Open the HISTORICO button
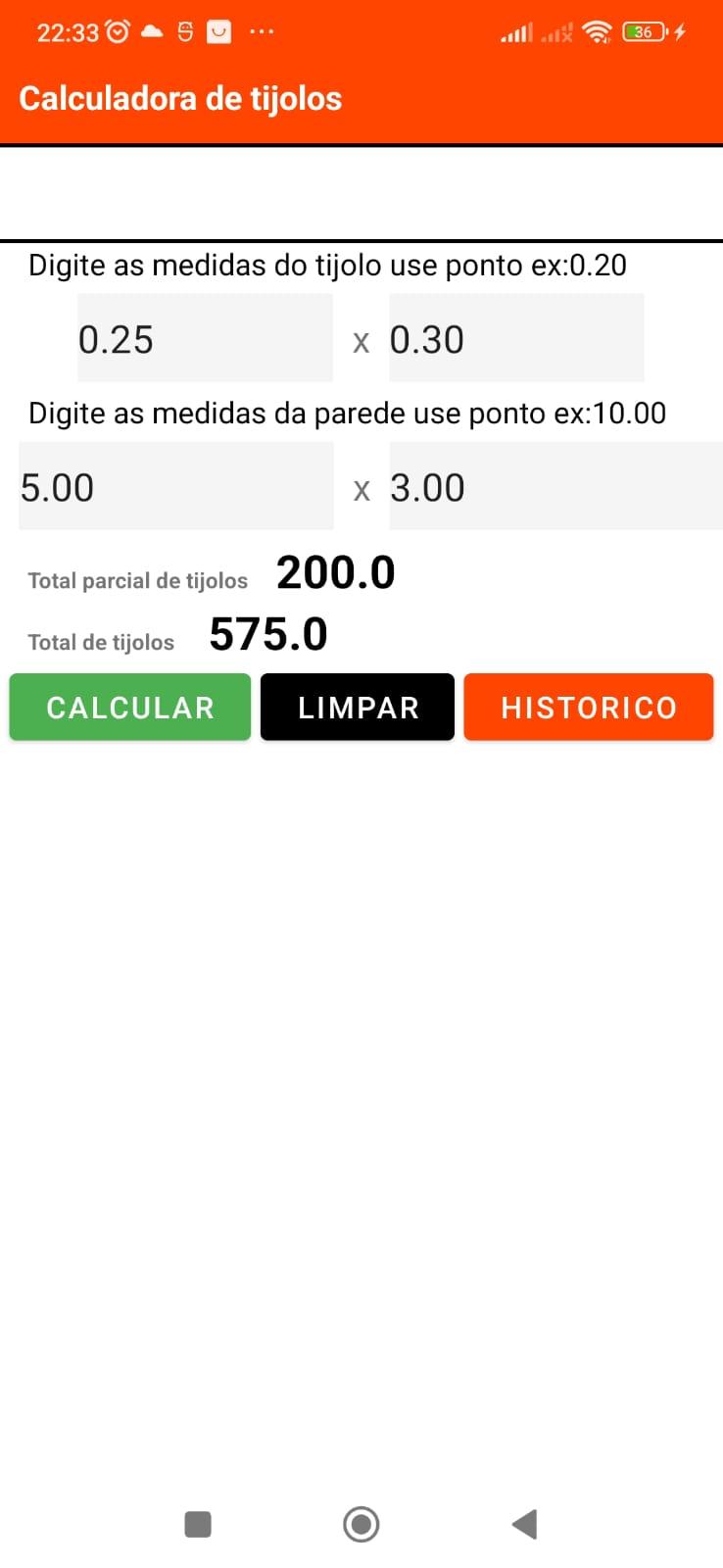This screenshot has height=1568, width=723. pos(589,707)
